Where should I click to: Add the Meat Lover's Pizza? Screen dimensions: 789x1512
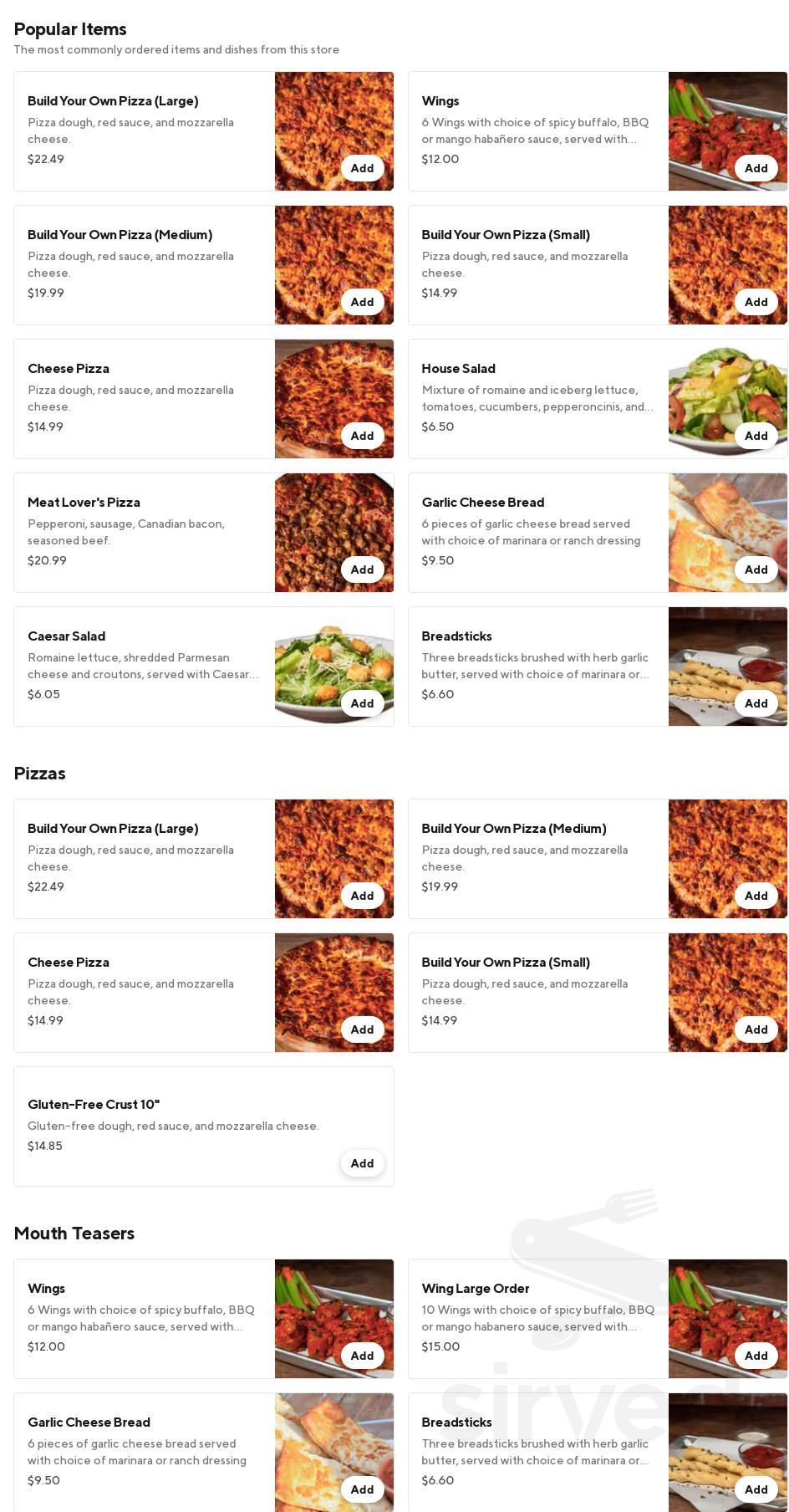point(362,570)
